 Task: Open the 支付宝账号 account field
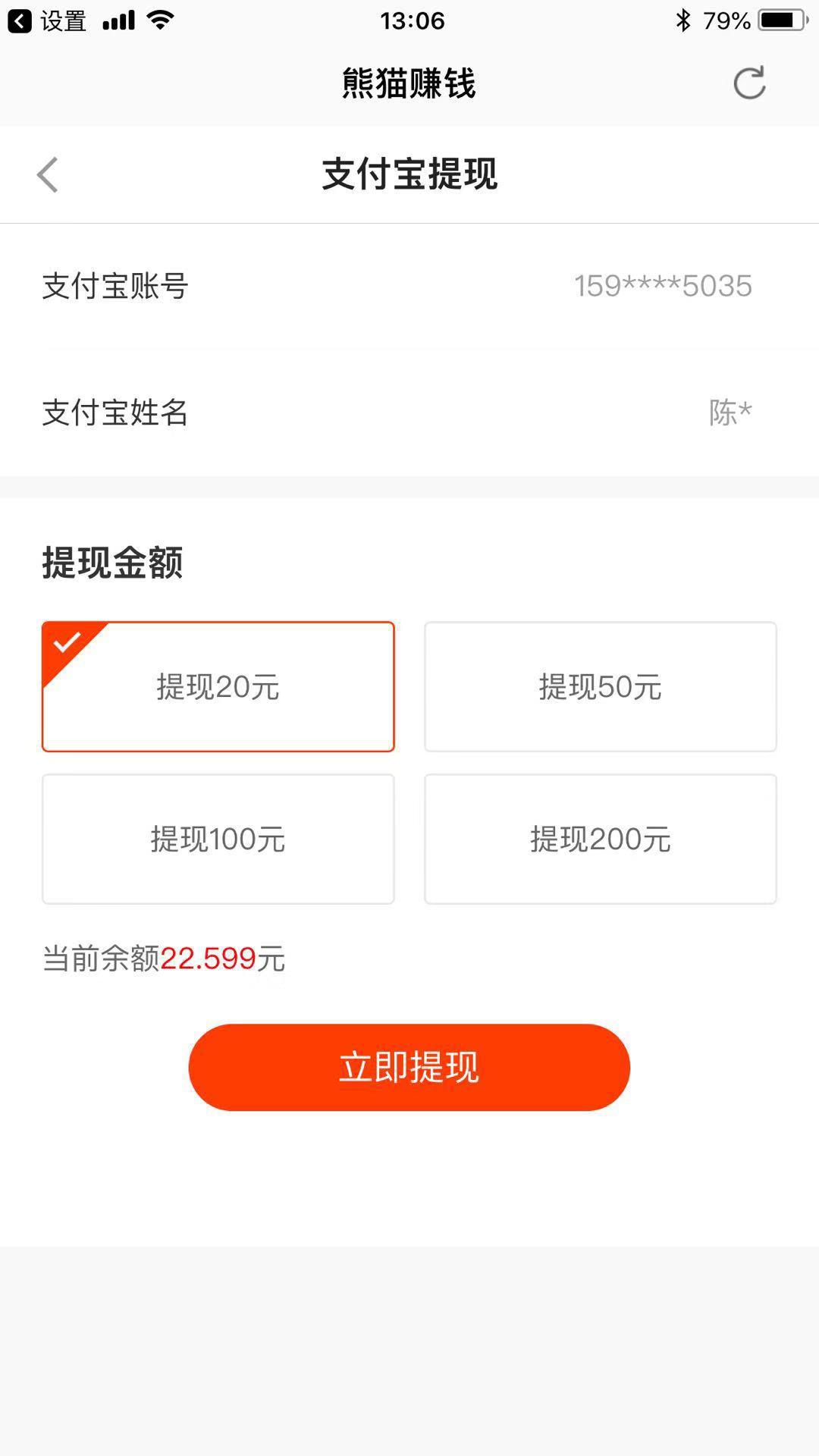pyautogui.click(x=115, y=287)
